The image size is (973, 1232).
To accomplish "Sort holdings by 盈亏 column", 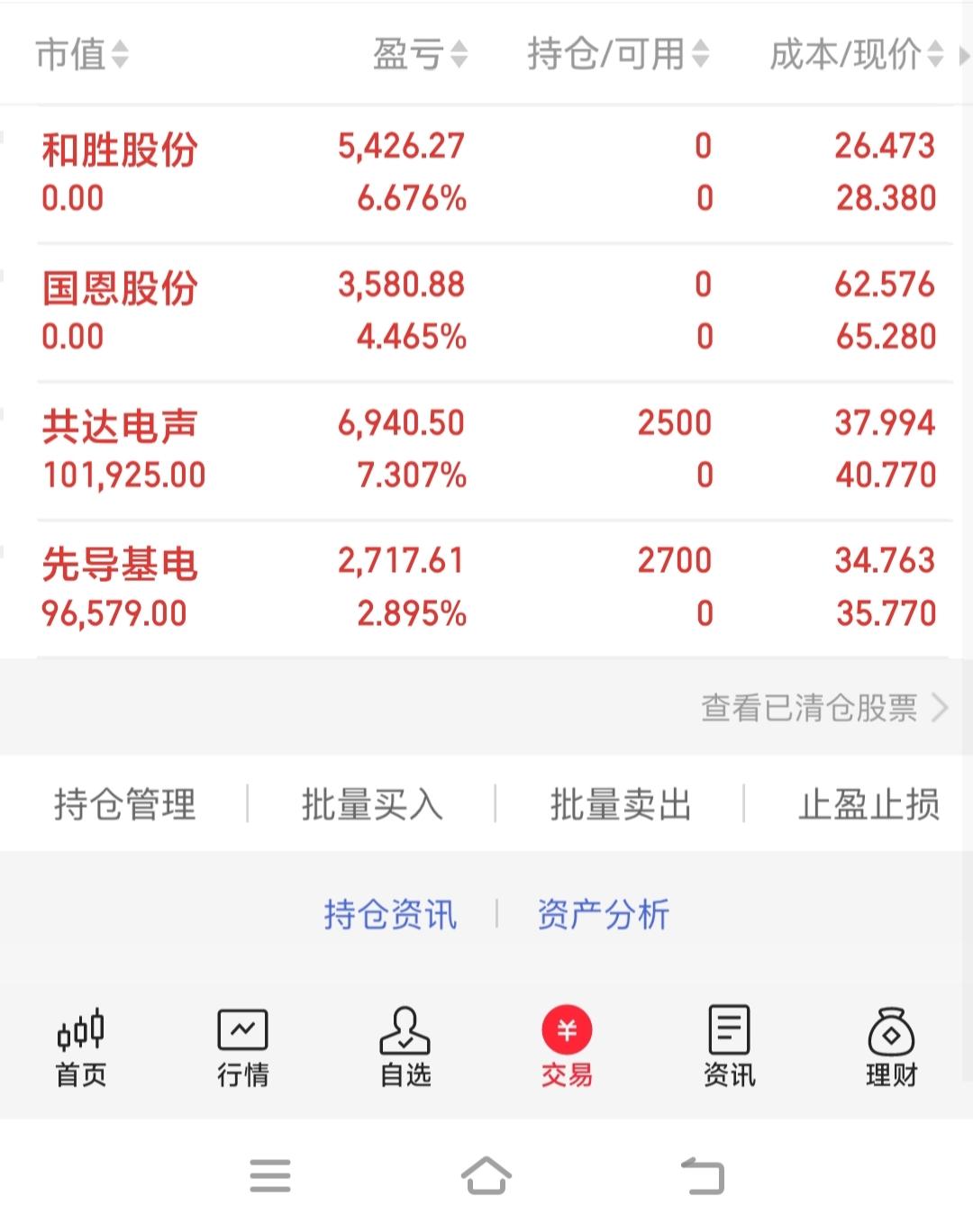I will point(420,55).
